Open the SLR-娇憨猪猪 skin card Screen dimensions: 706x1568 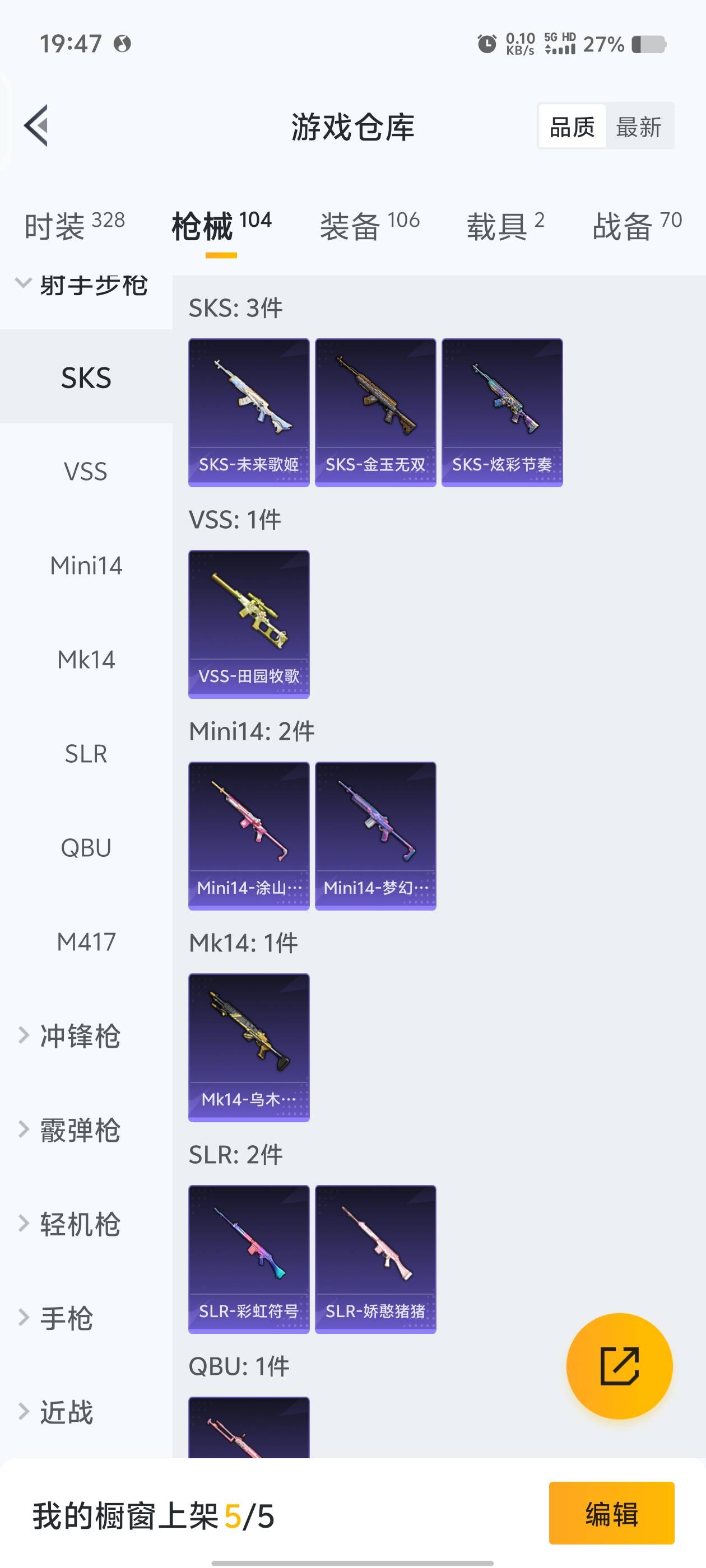[375, 1259]
